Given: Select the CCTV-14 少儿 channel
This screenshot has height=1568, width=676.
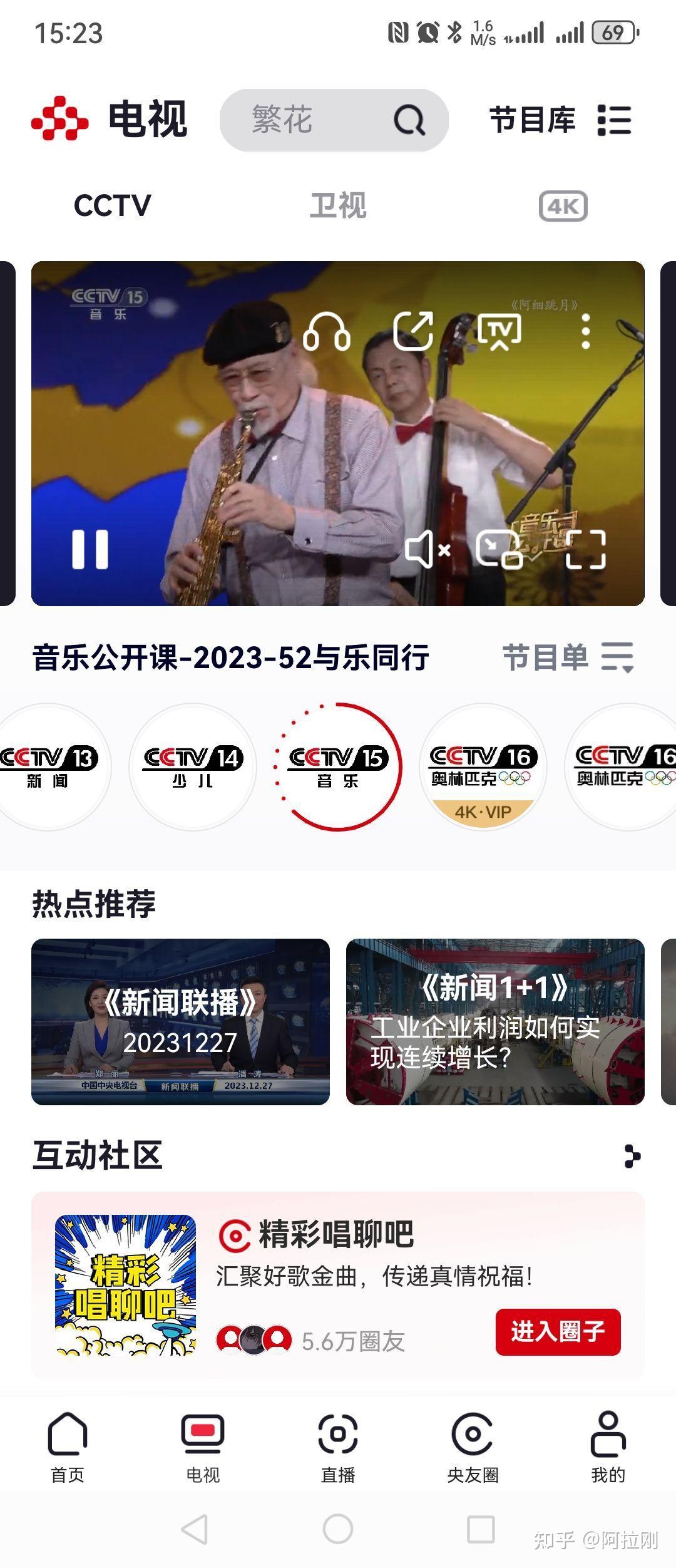Looking at the screenshot, I should coord(193,766).
